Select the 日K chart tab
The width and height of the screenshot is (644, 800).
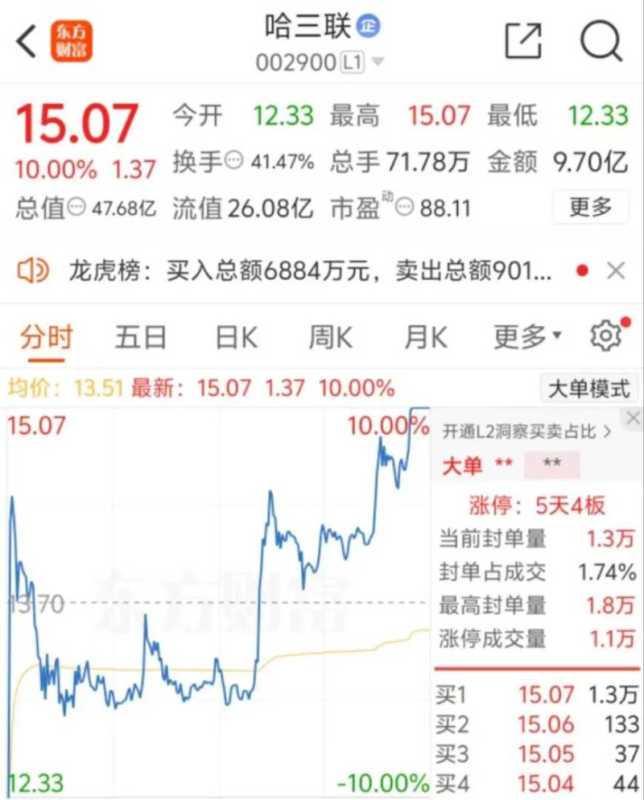tap(236, 337)
